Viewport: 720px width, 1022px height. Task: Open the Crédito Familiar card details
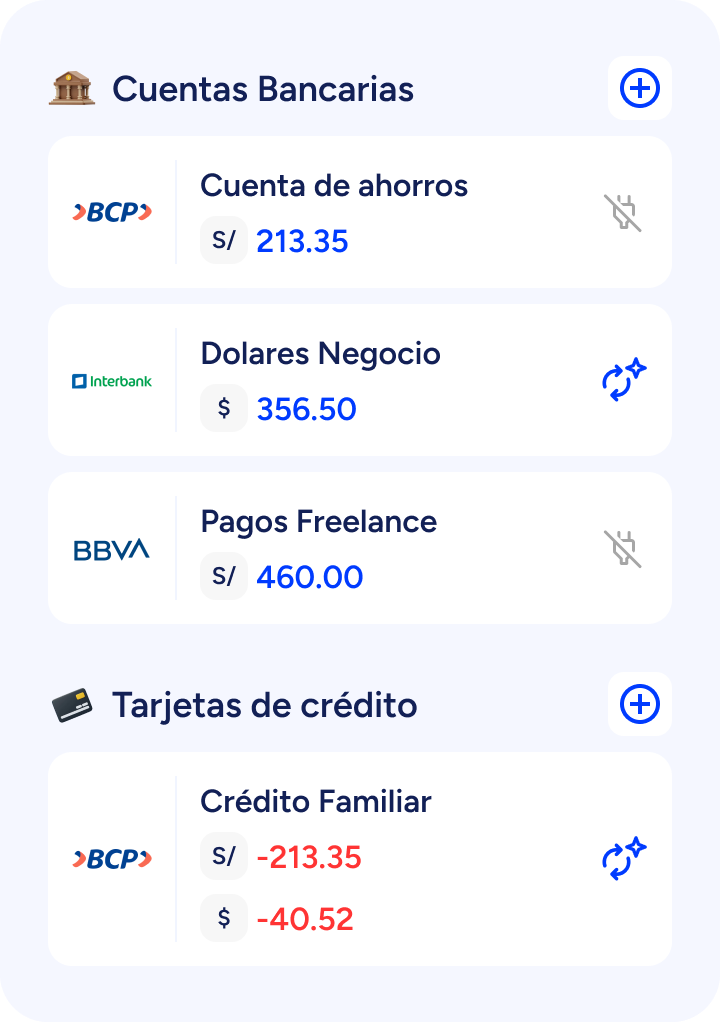coord(360,859)
